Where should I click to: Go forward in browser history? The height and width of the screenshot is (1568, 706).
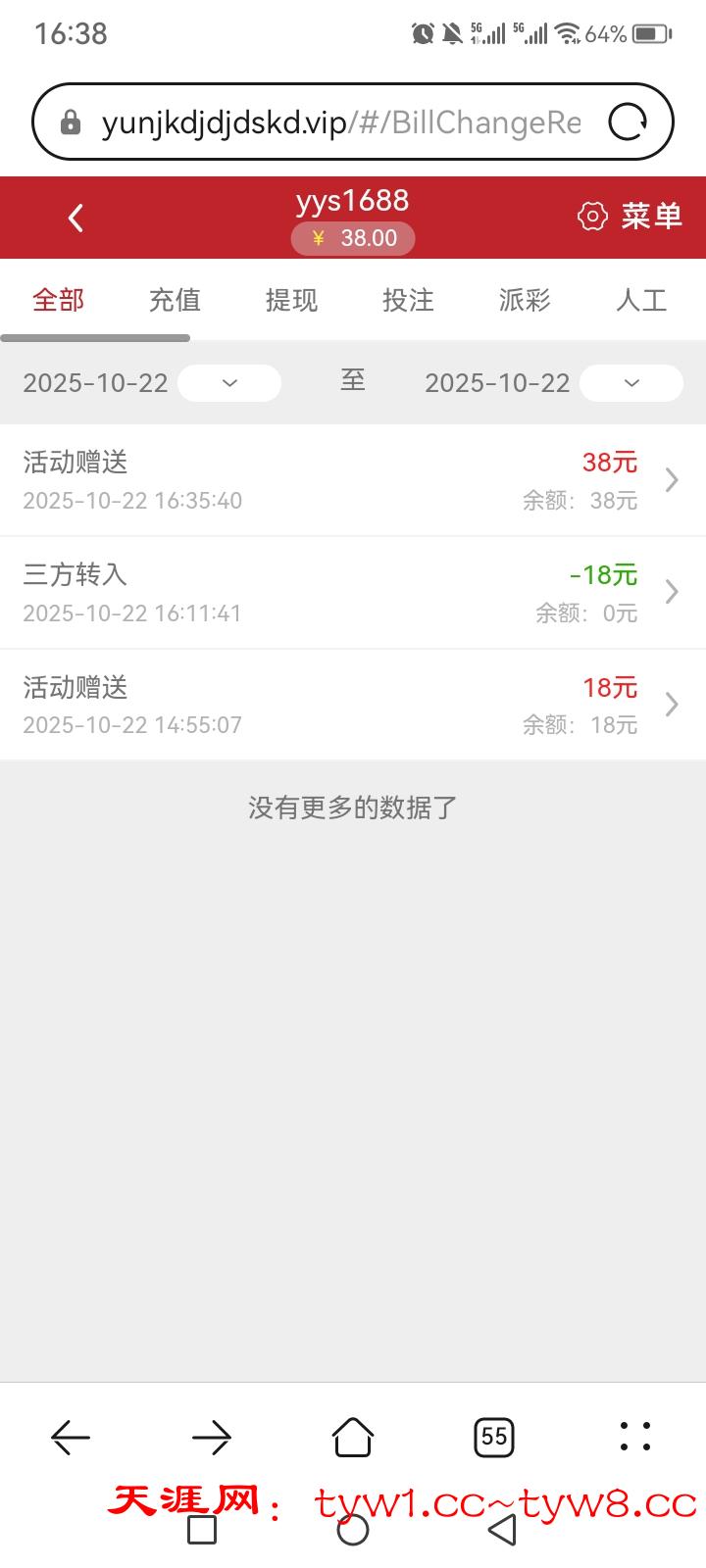212,1438
